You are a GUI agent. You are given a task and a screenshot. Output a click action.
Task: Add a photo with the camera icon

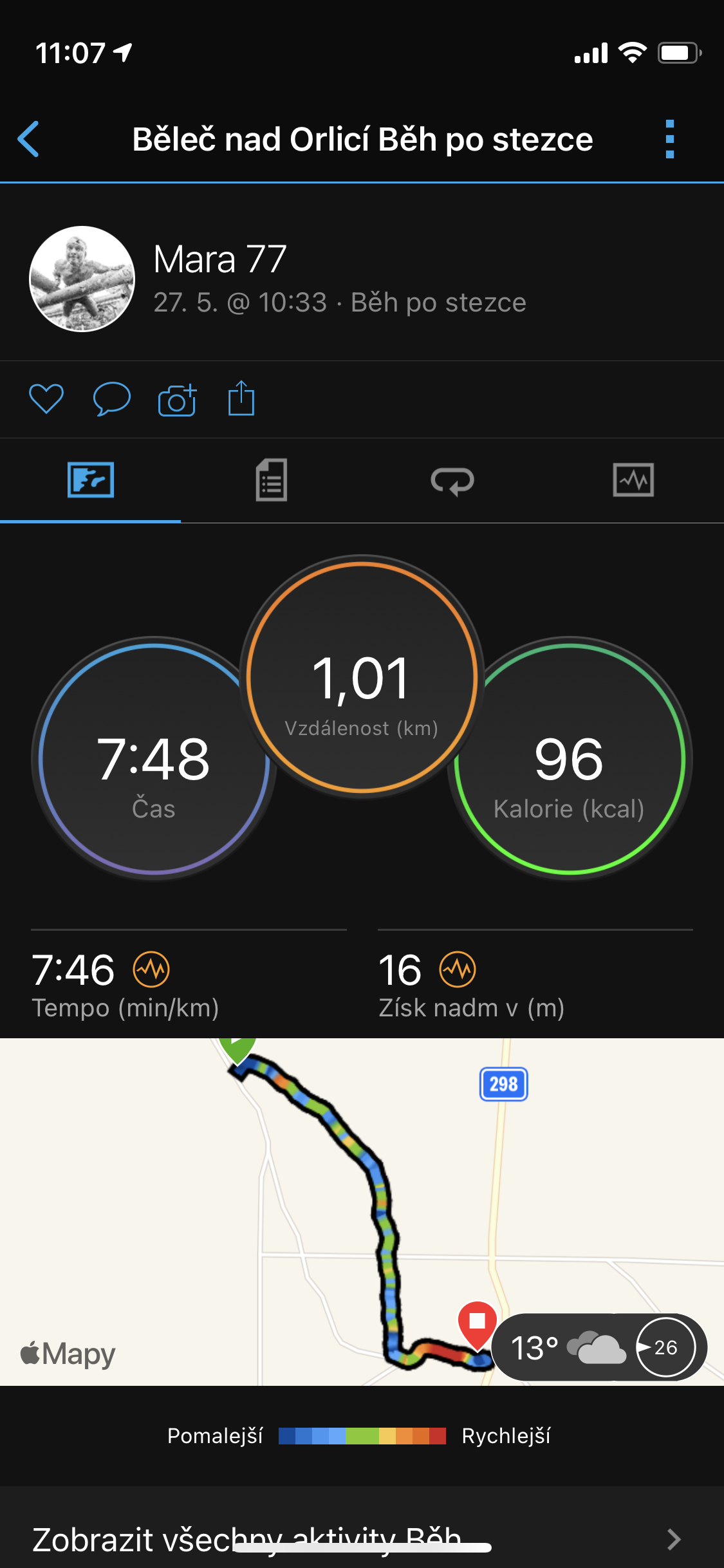(x=178, y=400)
